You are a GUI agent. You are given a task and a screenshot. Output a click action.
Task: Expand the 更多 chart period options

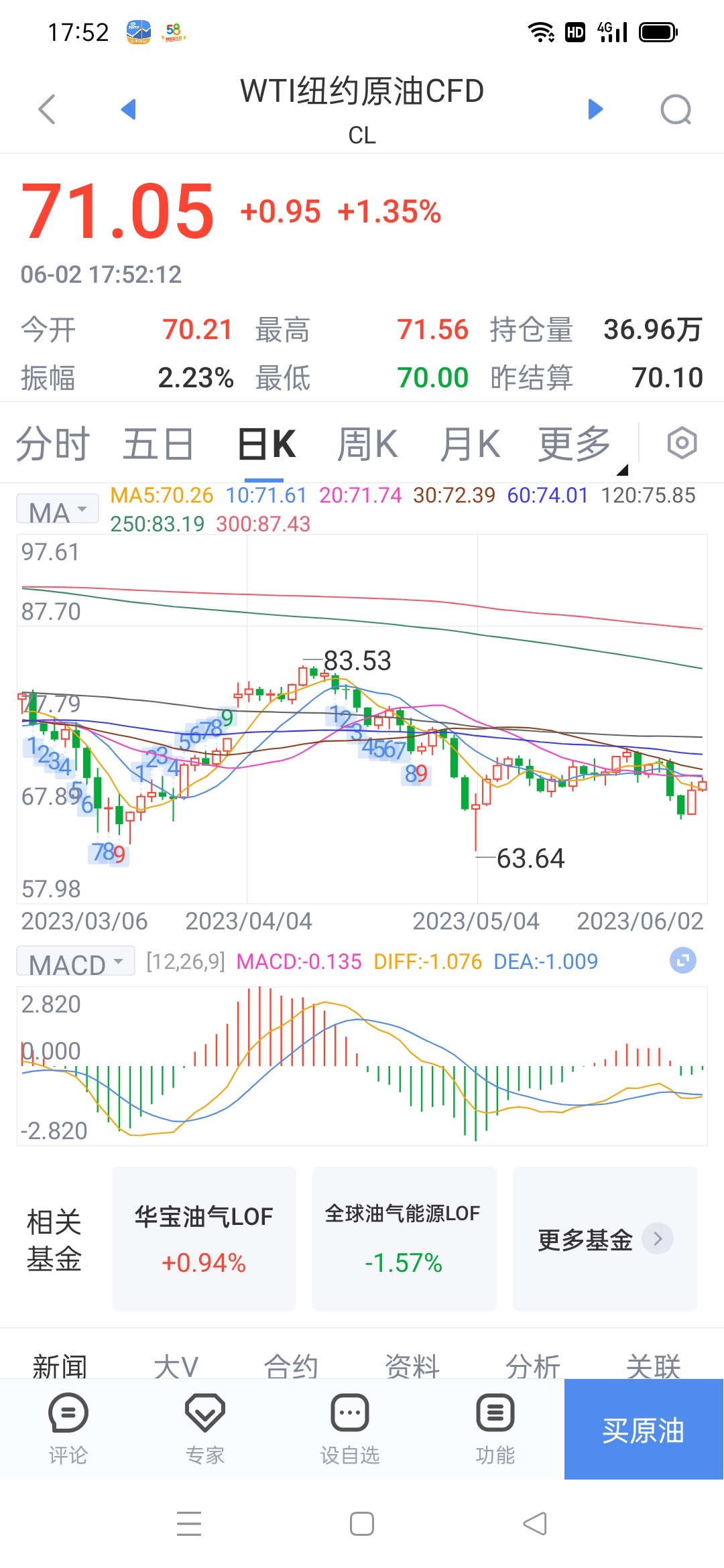point(577,444)
